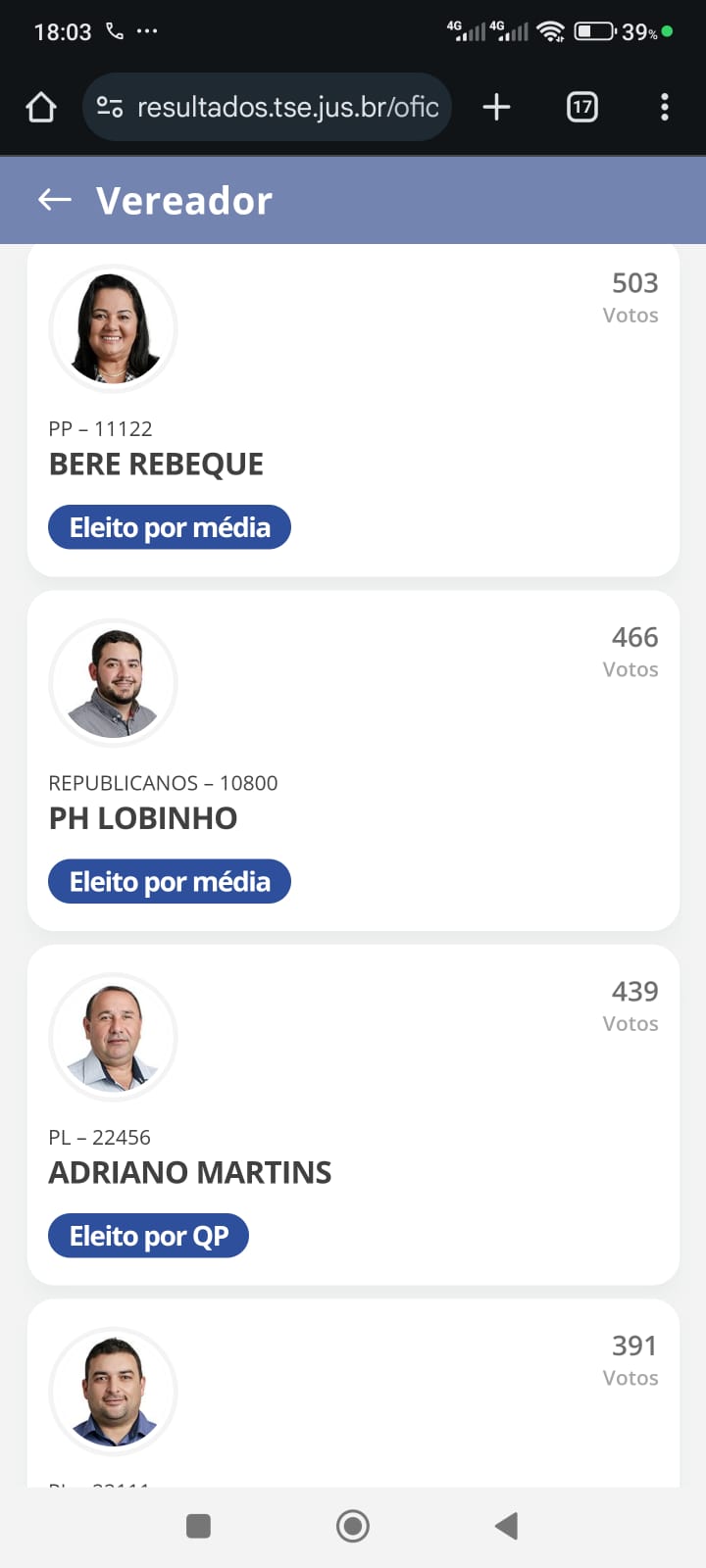Select the PH Lobinho candidate card
The height and width of the screenshot is (1568, 706).
(353, 760)
